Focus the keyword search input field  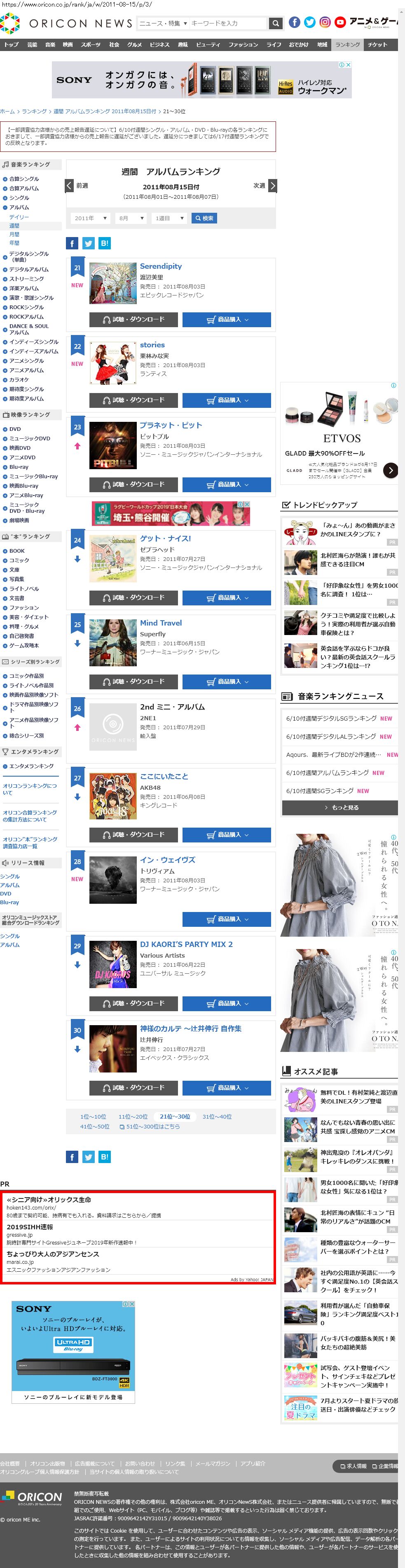[228, 24]
